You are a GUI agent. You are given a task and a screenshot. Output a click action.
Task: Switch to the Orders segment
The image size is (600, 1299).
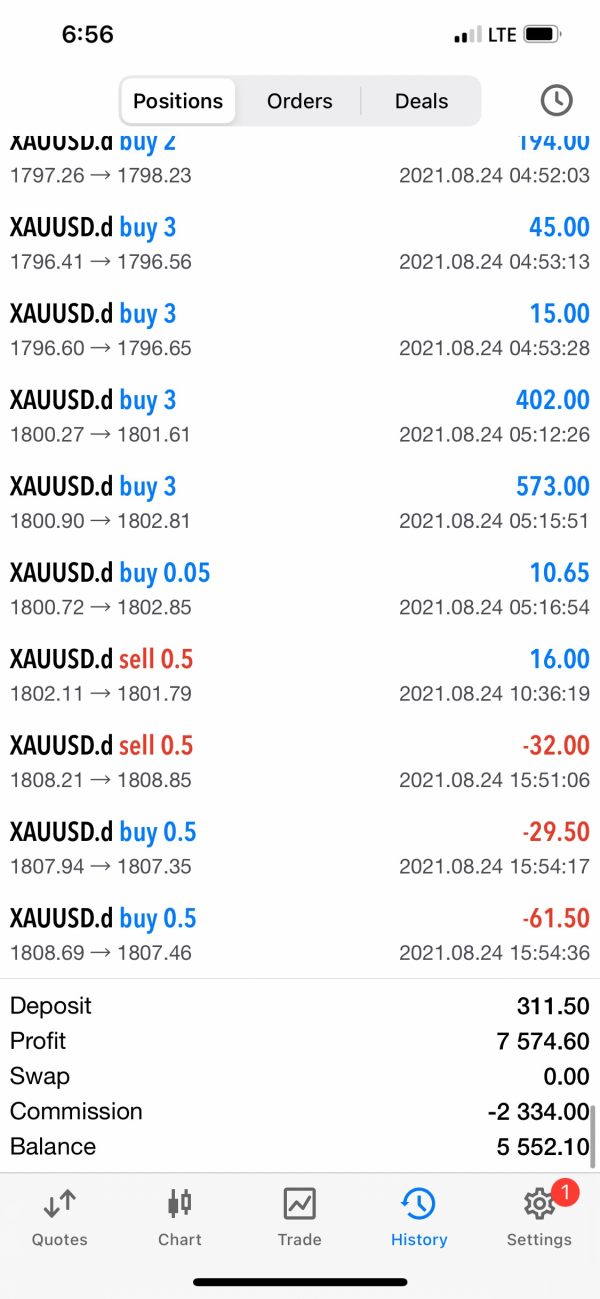(299, 101)
